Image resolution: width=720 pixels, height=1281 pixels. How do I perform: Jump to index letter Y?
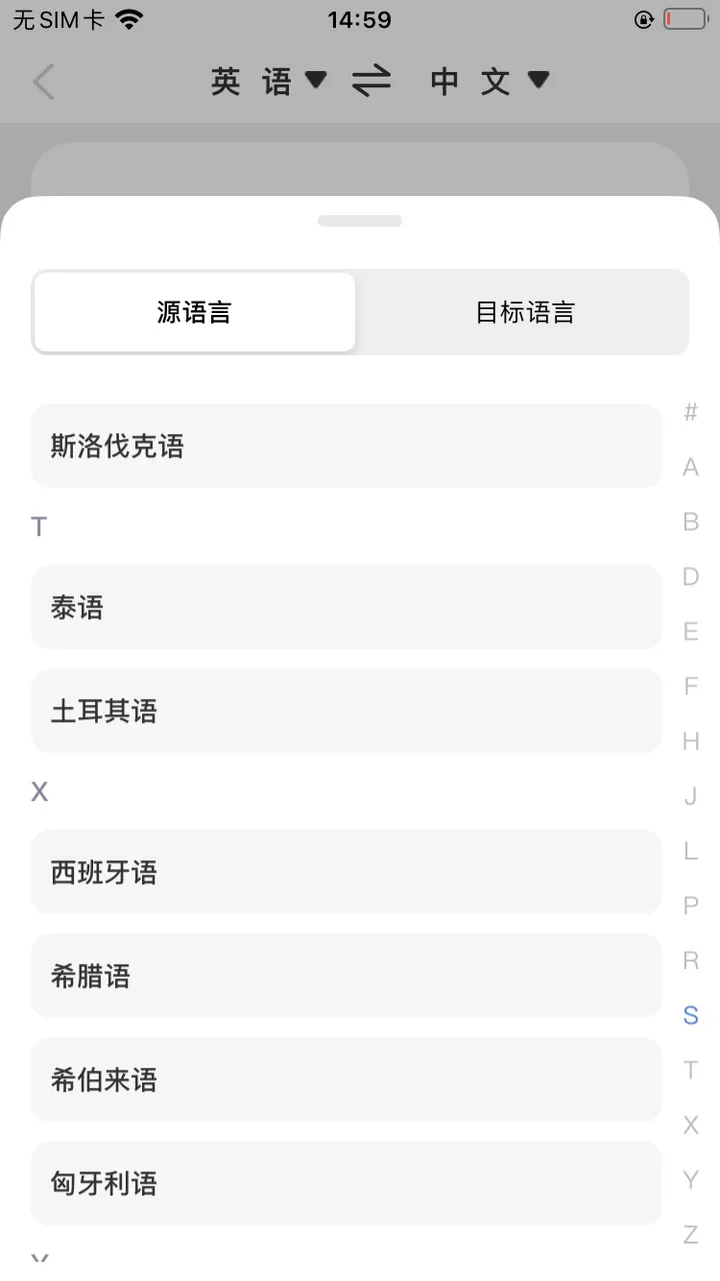pyautogui.click(x=690, y=1180)
